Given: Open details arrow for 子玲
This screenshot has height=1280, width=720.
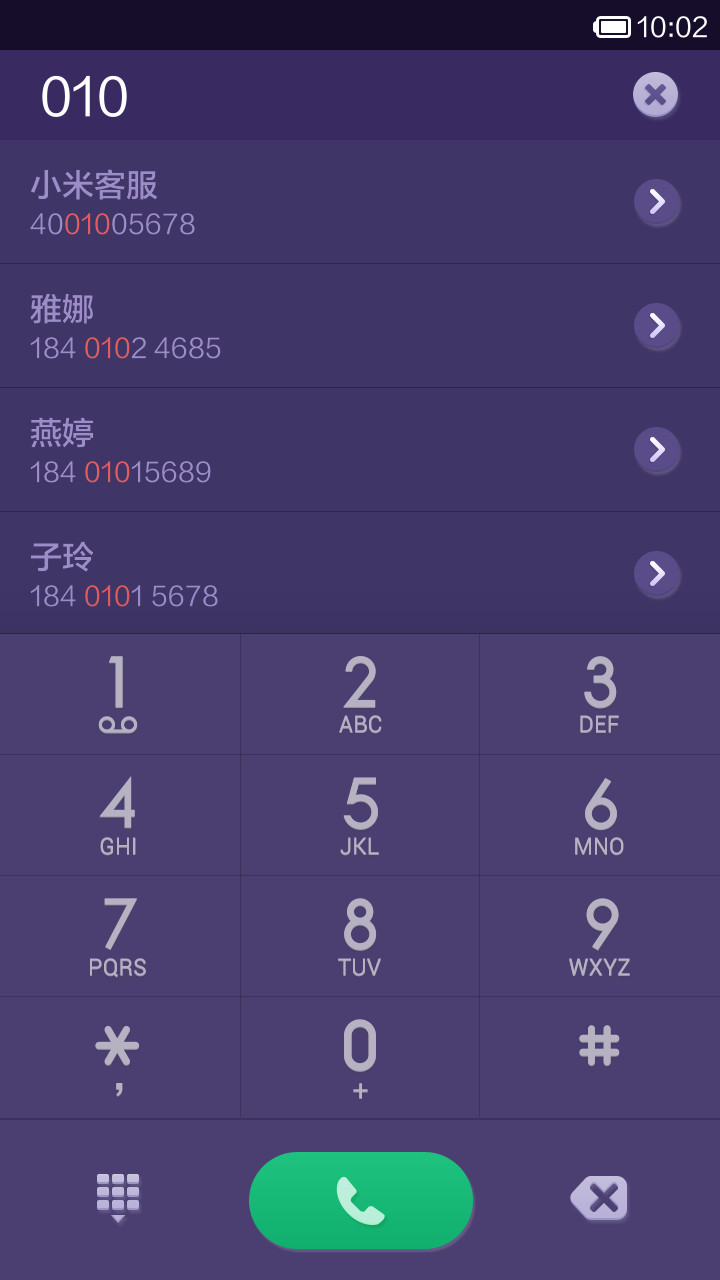Looking at the screenshot, I should pos(657,574).
